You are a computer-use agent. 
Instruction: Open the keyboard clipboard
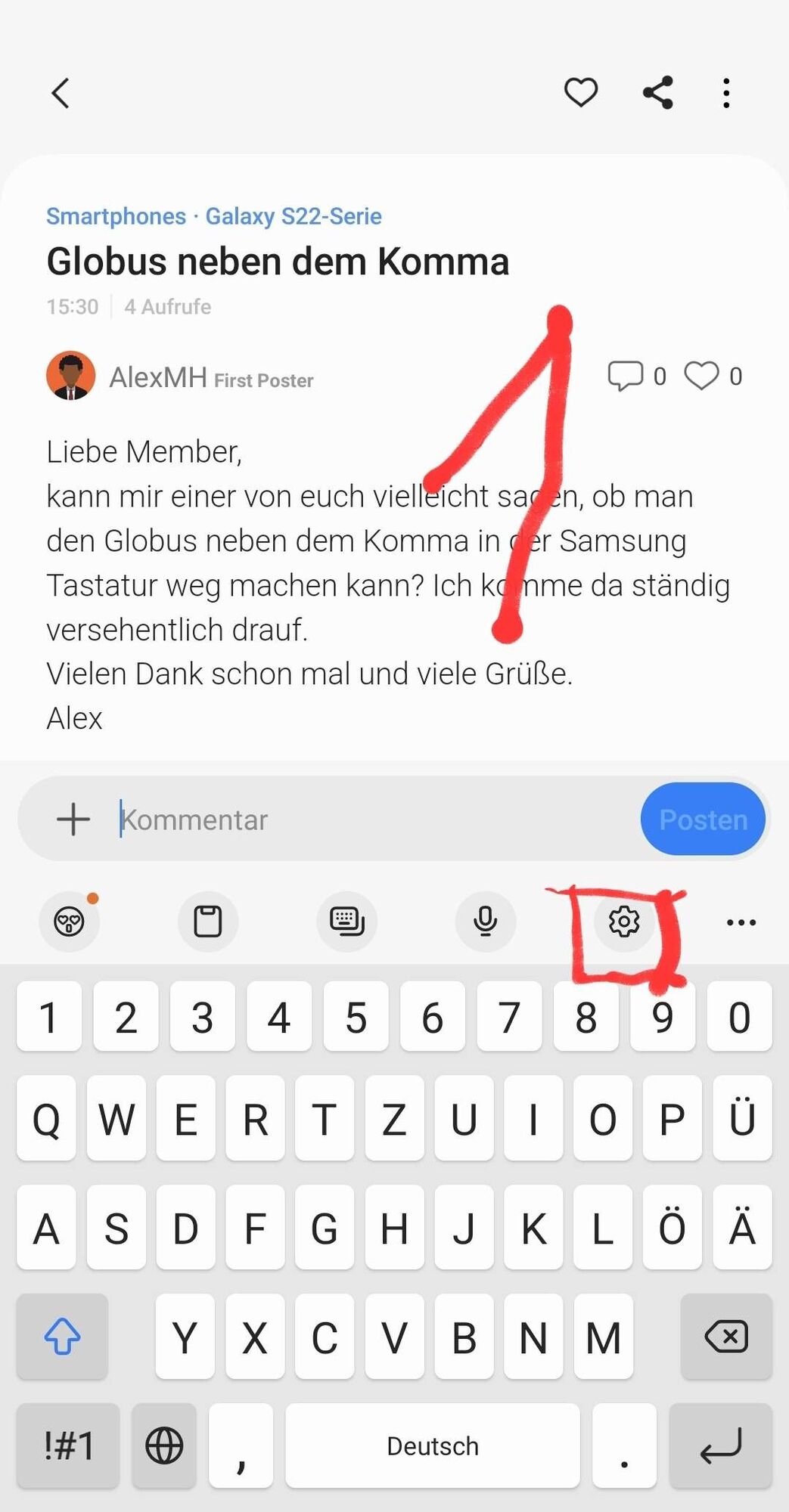tap(208, 922)
